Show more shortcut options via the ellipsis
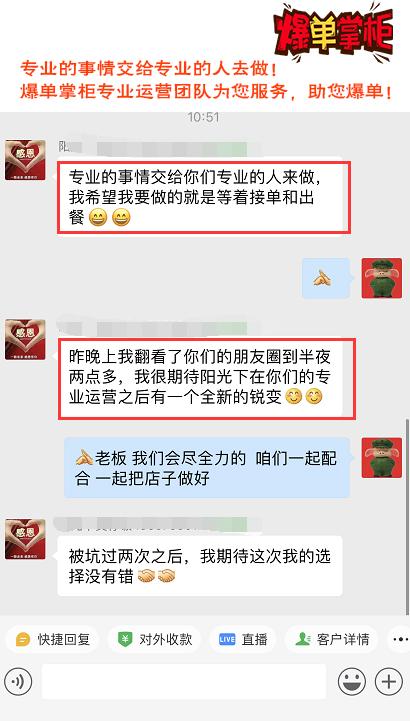This screenshot has width=410, height=721. click(399, 639)
